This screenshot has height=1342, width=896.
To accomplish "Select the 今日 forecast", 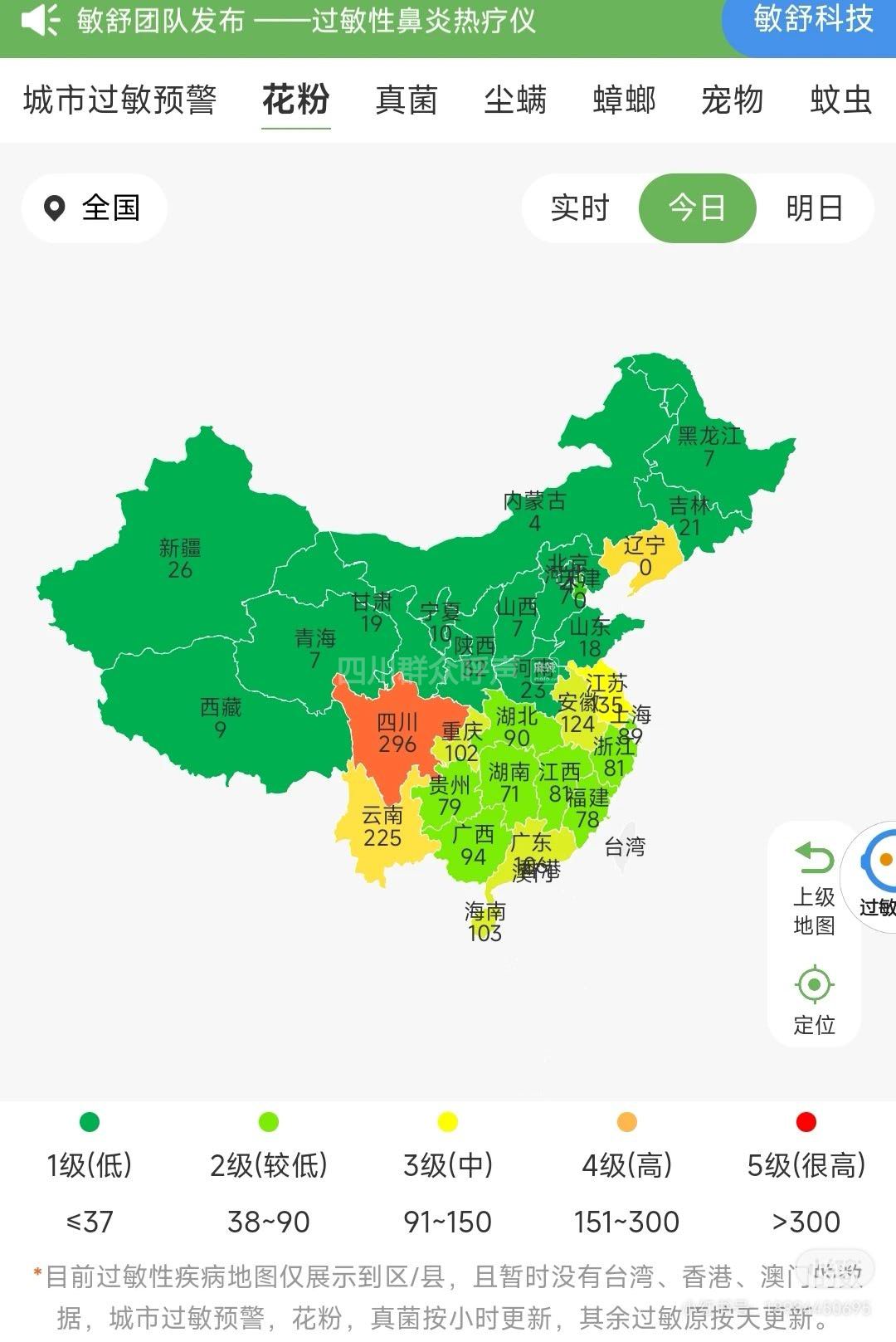I will pos(697,208).
